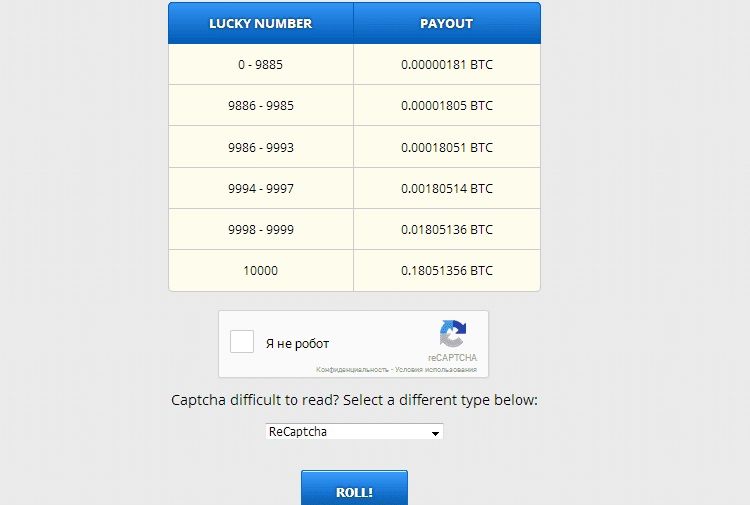Tap the ROLL! button

click(354, 491)
